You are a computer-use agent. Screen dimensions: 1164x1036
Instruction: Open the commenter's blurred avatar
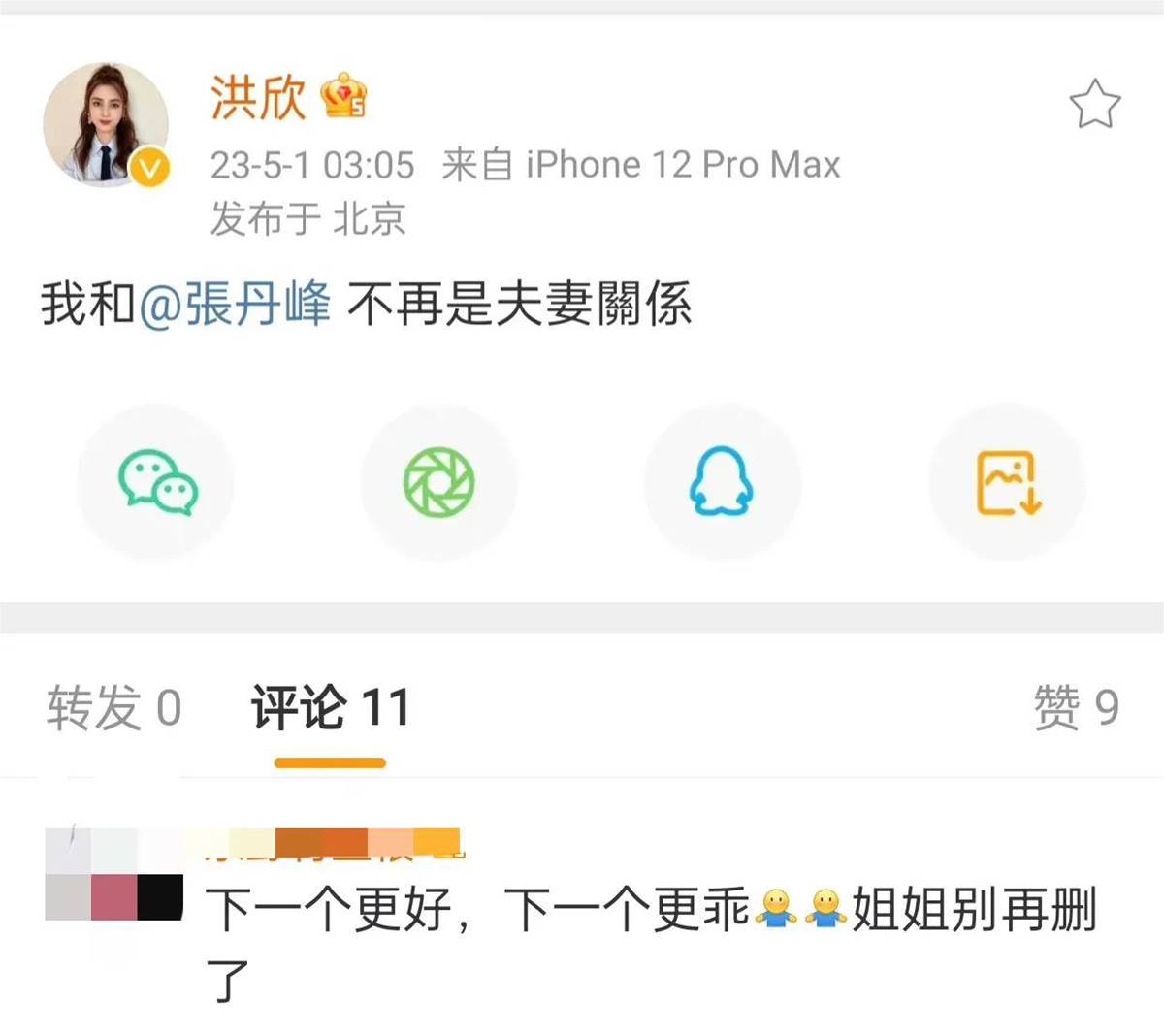coord(113,873)
